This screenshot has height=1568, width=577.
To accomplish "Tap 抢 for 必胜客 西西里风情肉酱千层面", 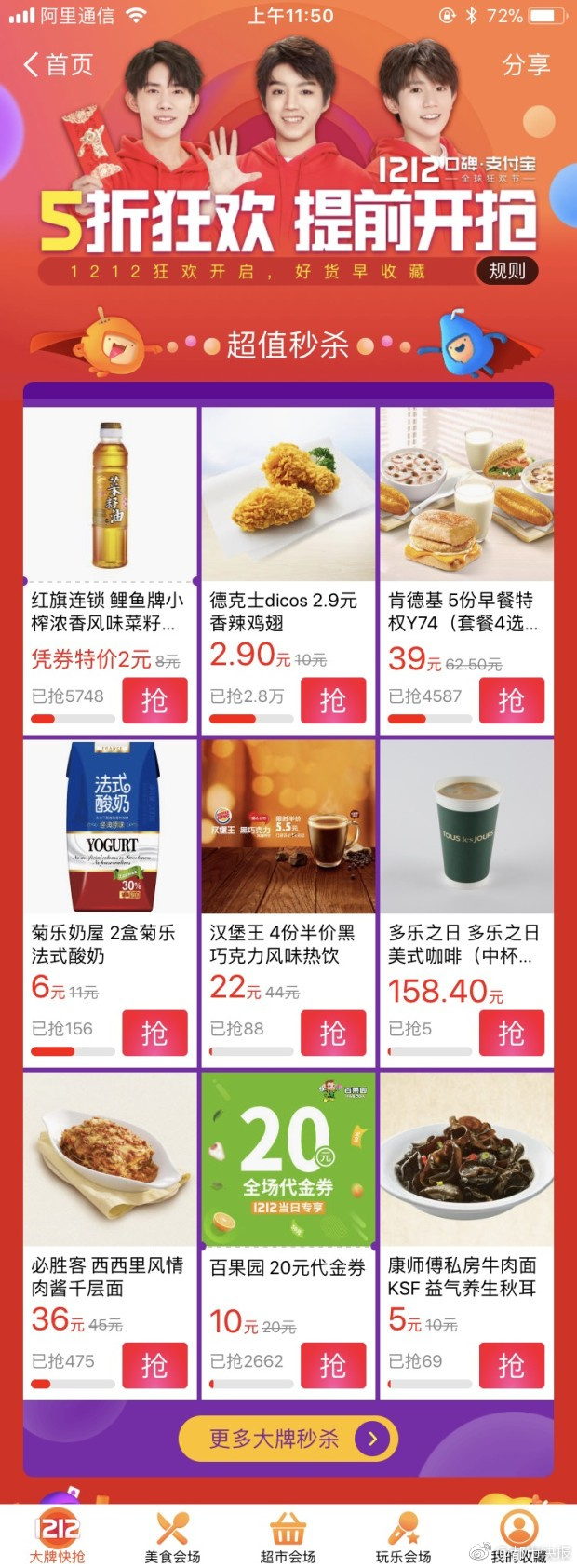I will coord(154,1366).
